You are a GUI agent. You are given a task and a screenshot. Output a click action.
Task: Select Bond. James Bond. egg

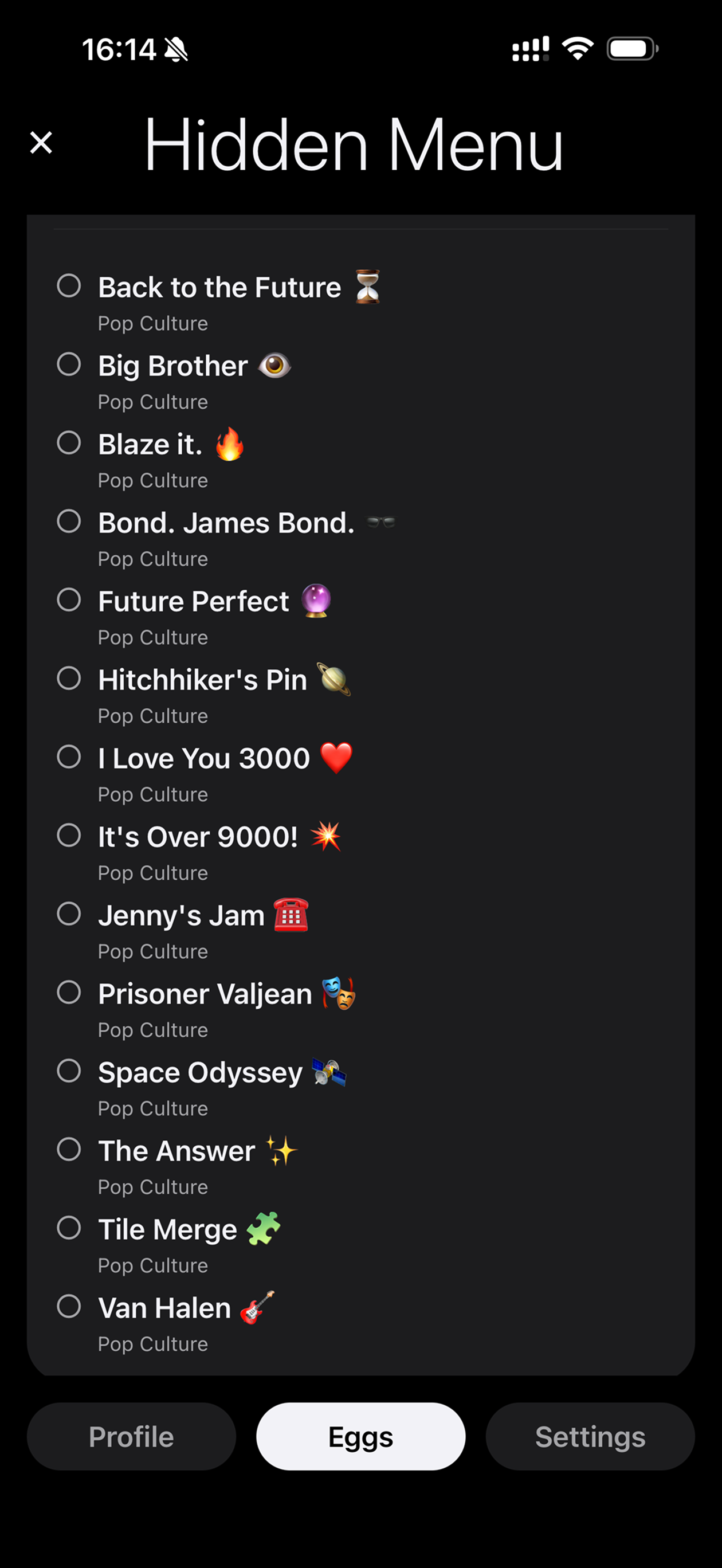pos(69,521)
